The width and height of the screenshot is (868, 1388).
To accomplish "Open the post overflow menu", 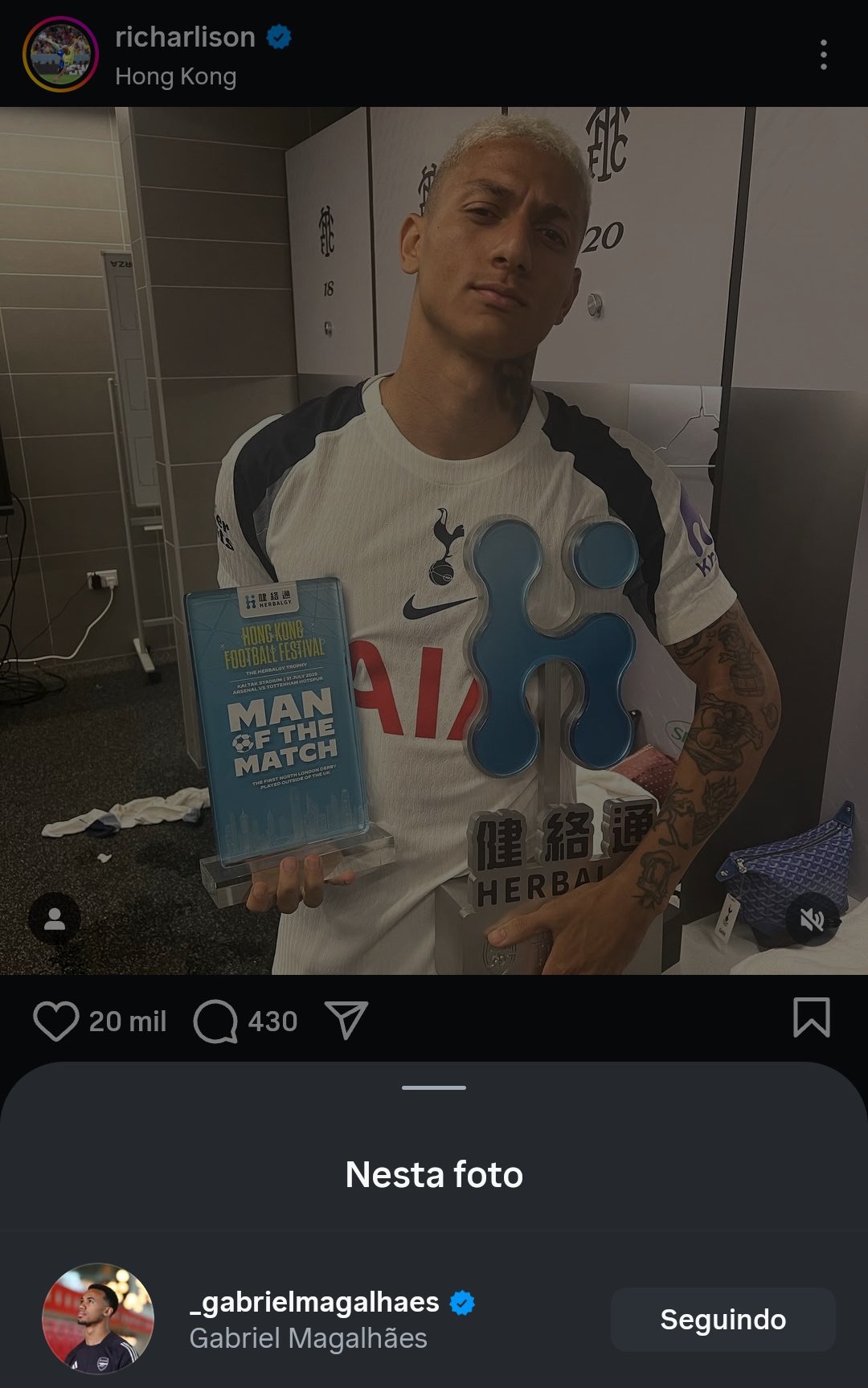I will [823, 55].
